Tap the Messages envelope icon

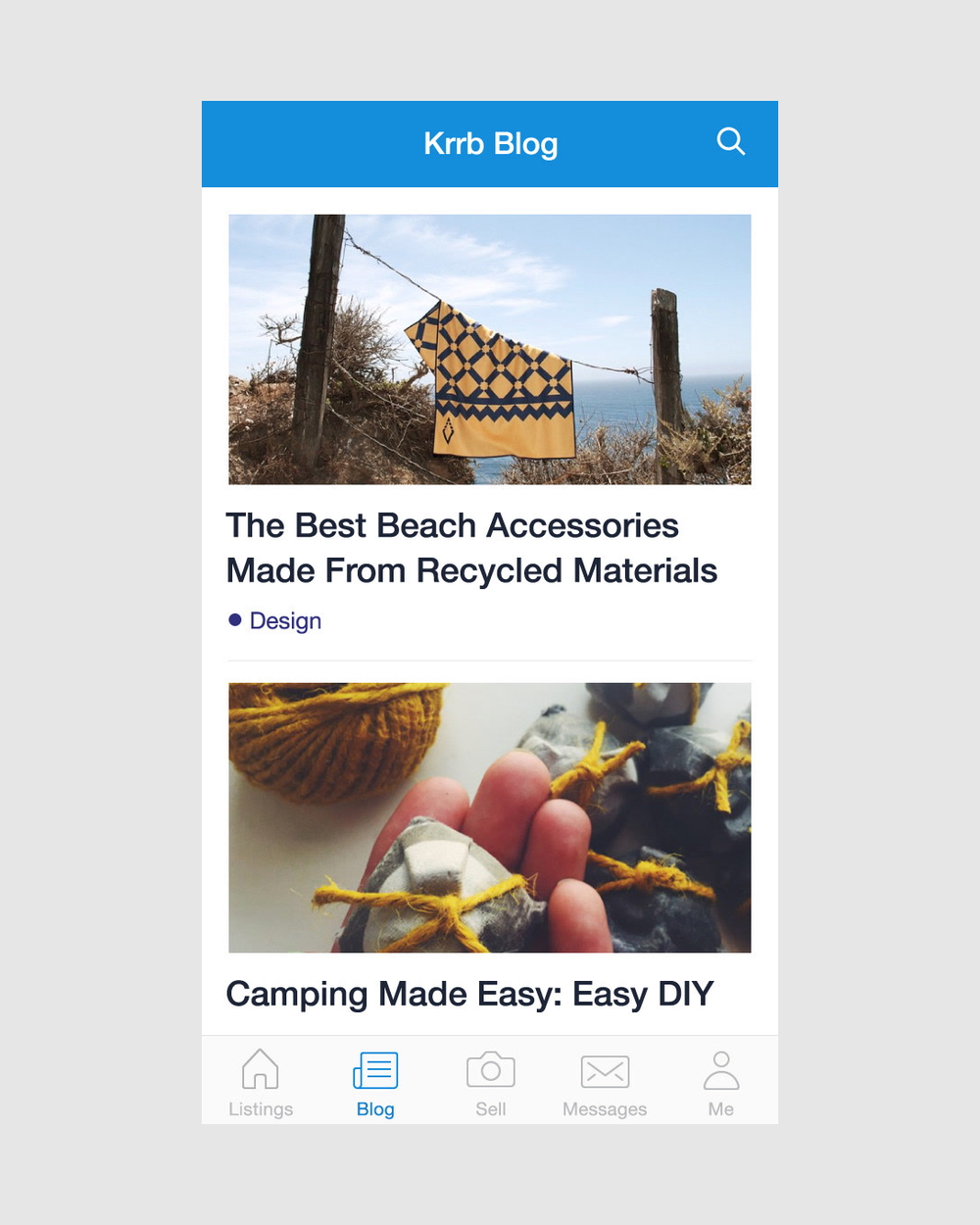(x=605, y=1070)
